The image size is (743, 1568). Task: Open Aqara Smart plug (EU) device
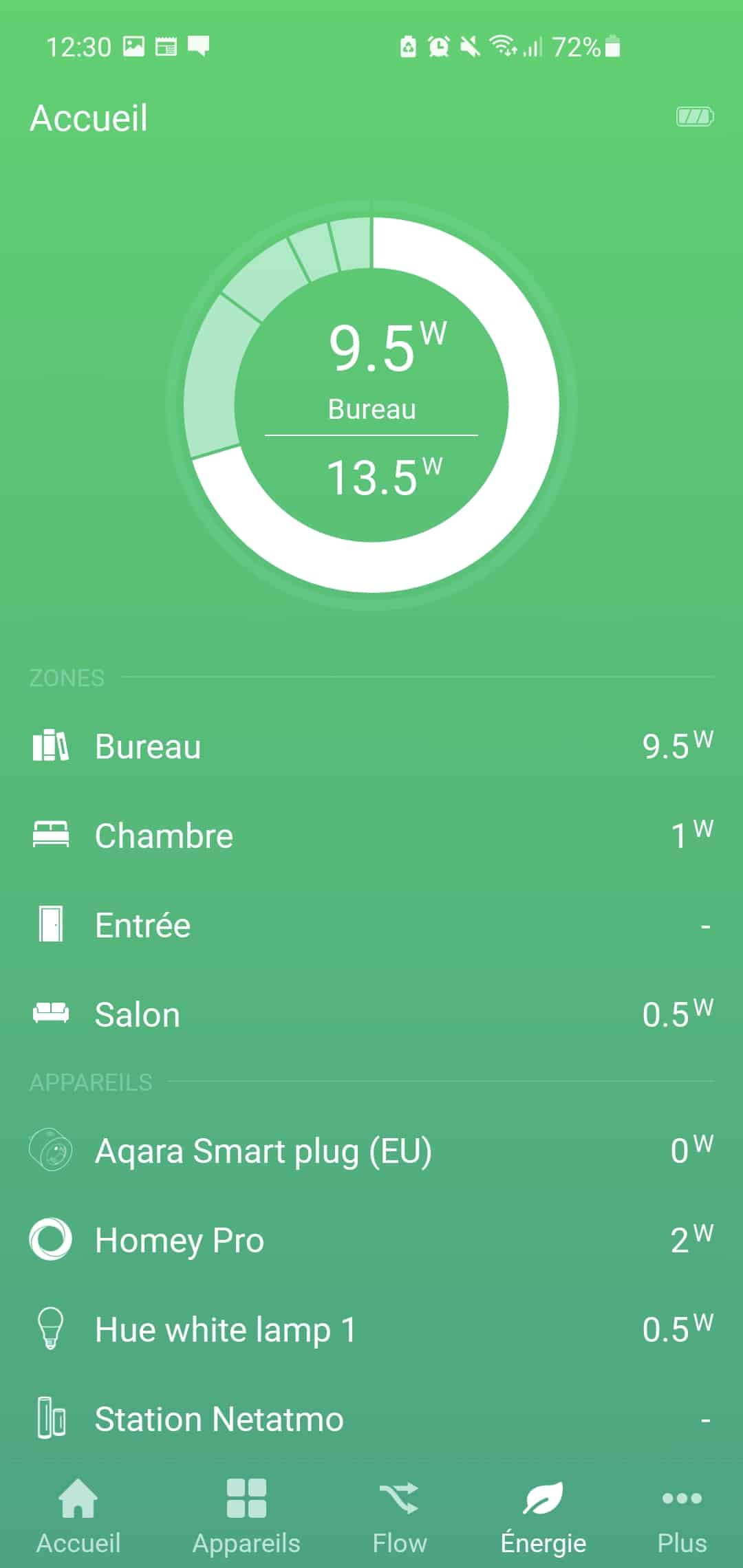point(371,1151)
